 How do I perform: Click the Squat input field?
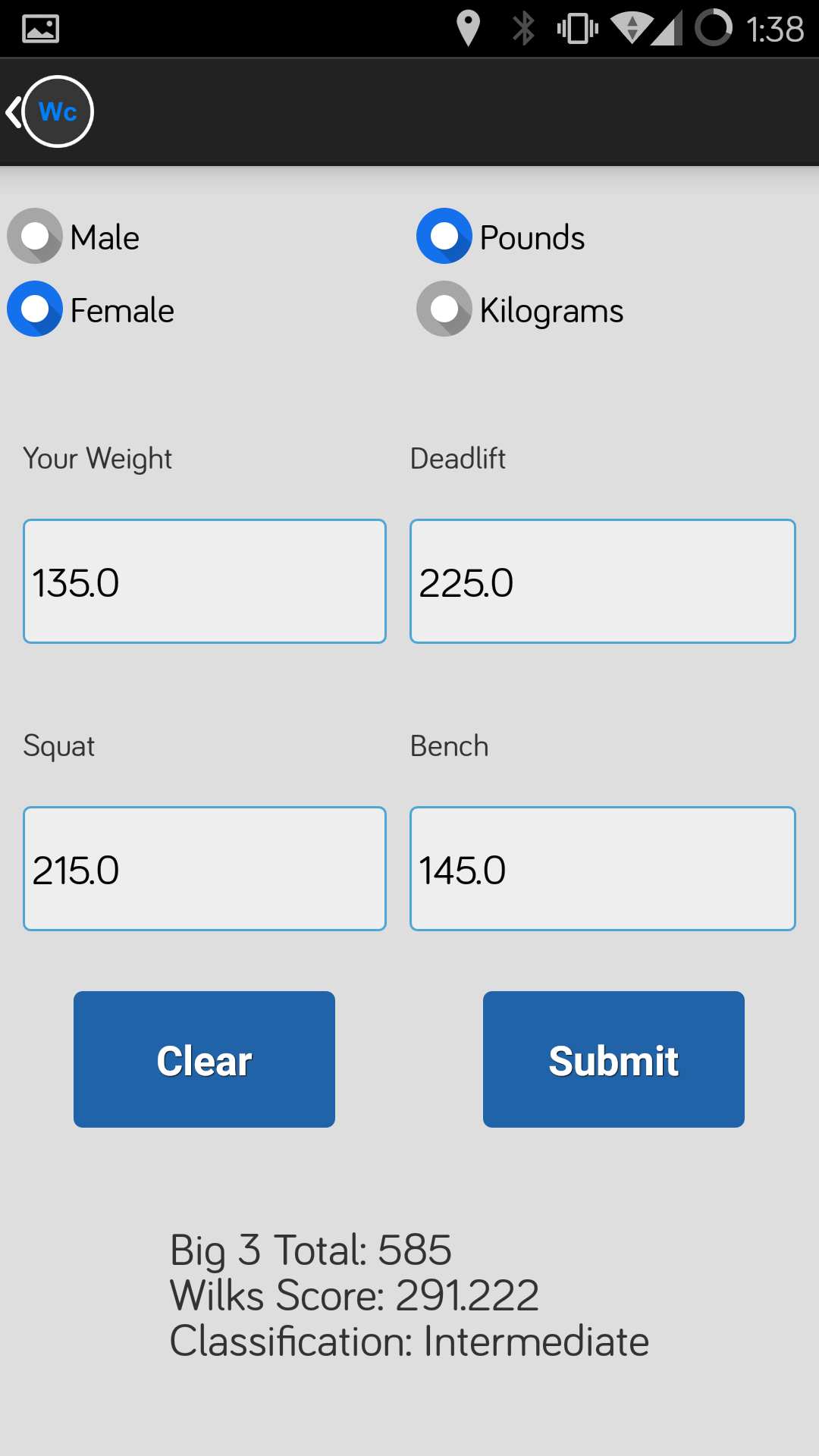tap(204, 868)
